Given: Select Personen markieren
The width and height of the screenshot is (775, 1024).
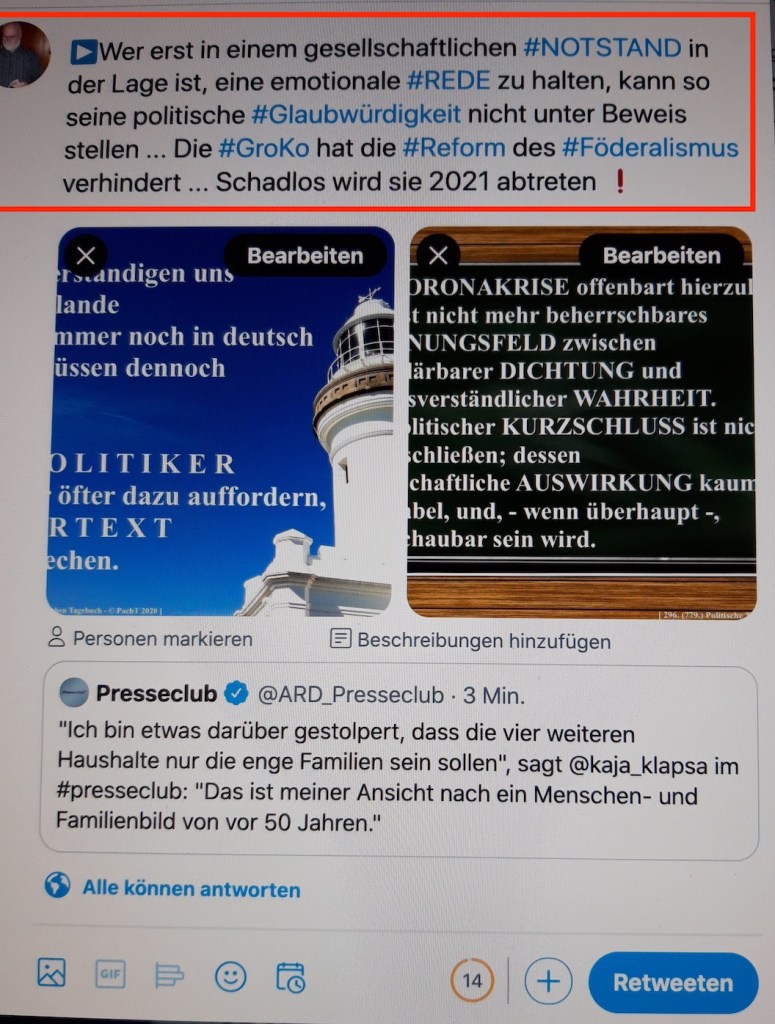Looking at the screenshot, I should click(x=150, y=638).
